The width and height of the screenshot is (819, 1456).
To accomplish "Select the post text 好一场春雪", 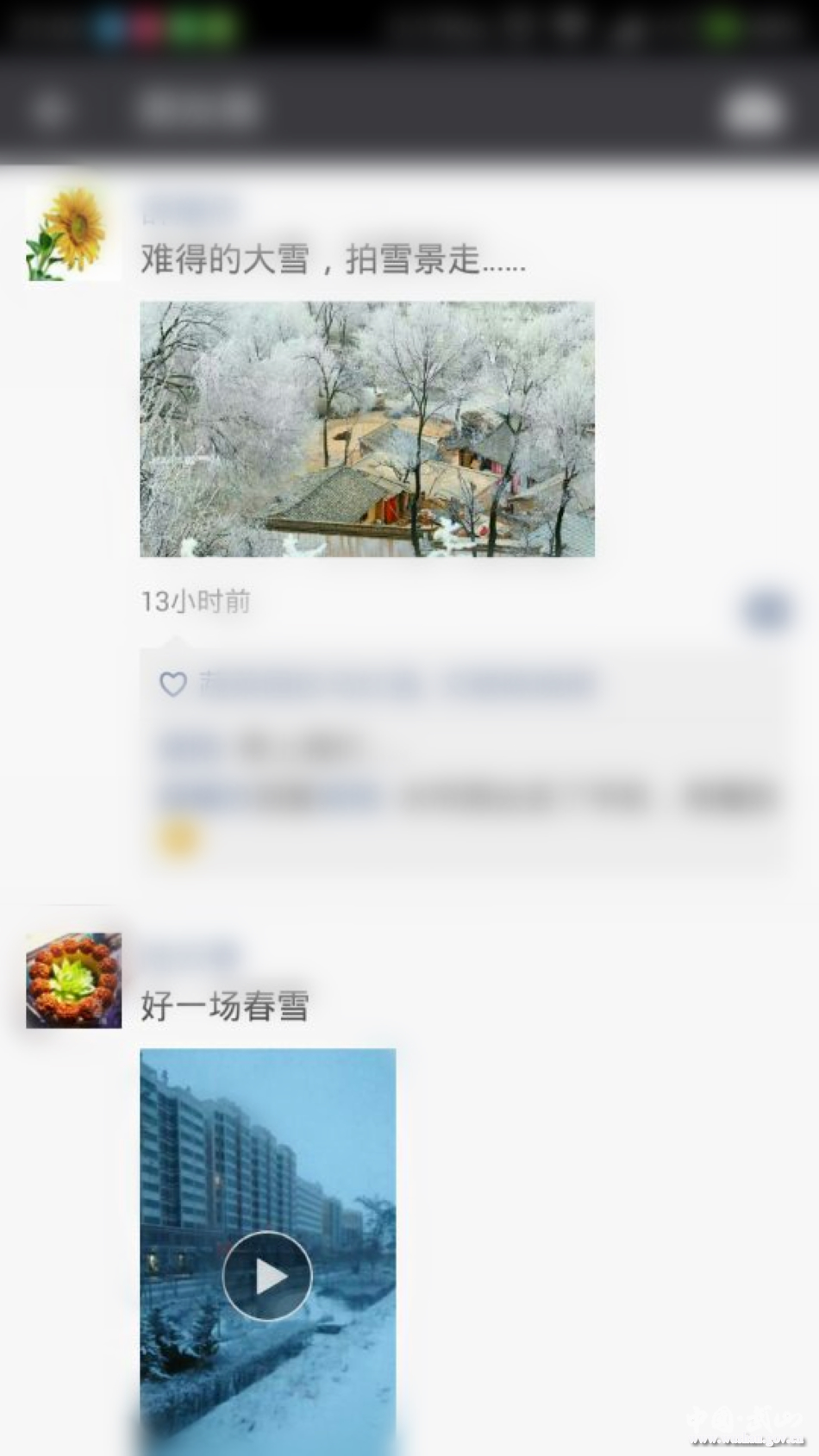I will [225, 1005].
